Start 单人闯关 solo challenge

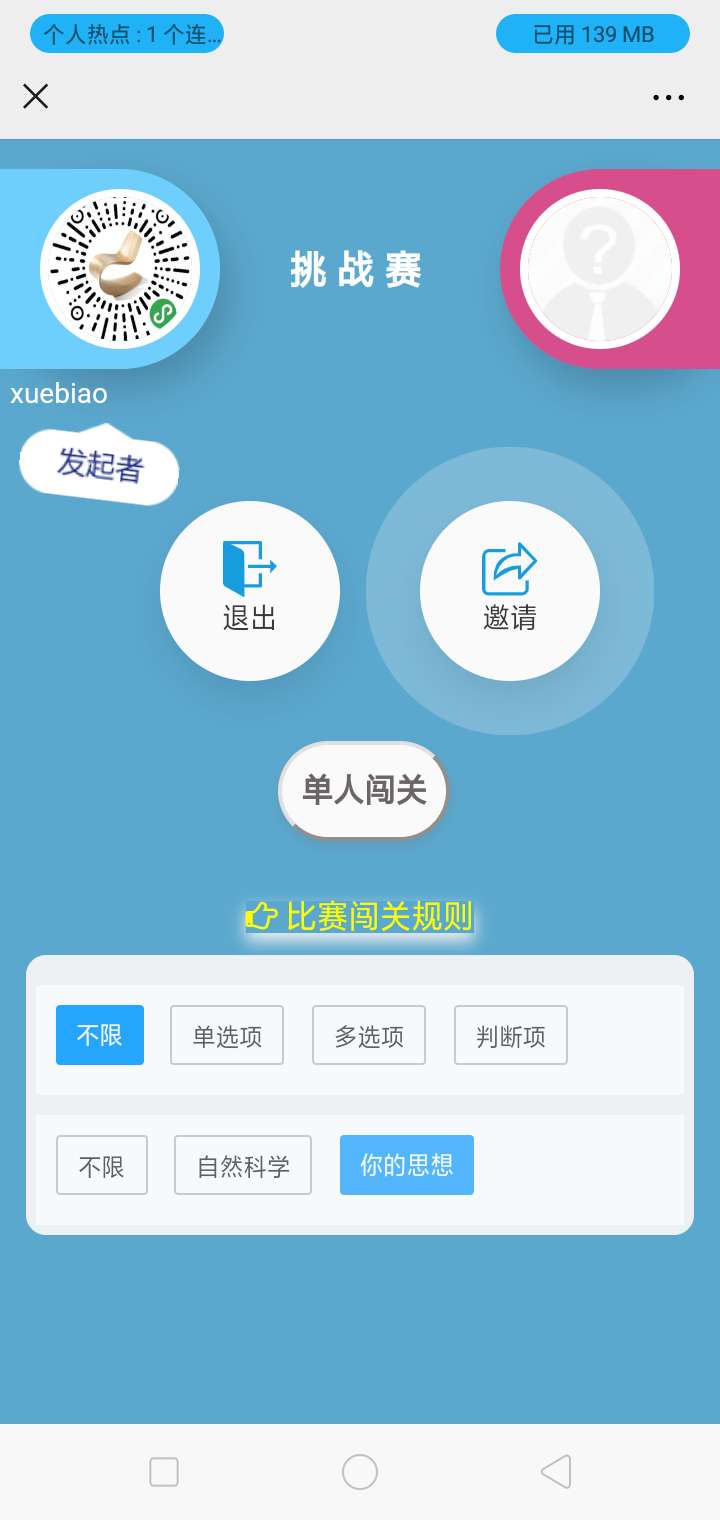pyautogui.click(x=364, y=791)
